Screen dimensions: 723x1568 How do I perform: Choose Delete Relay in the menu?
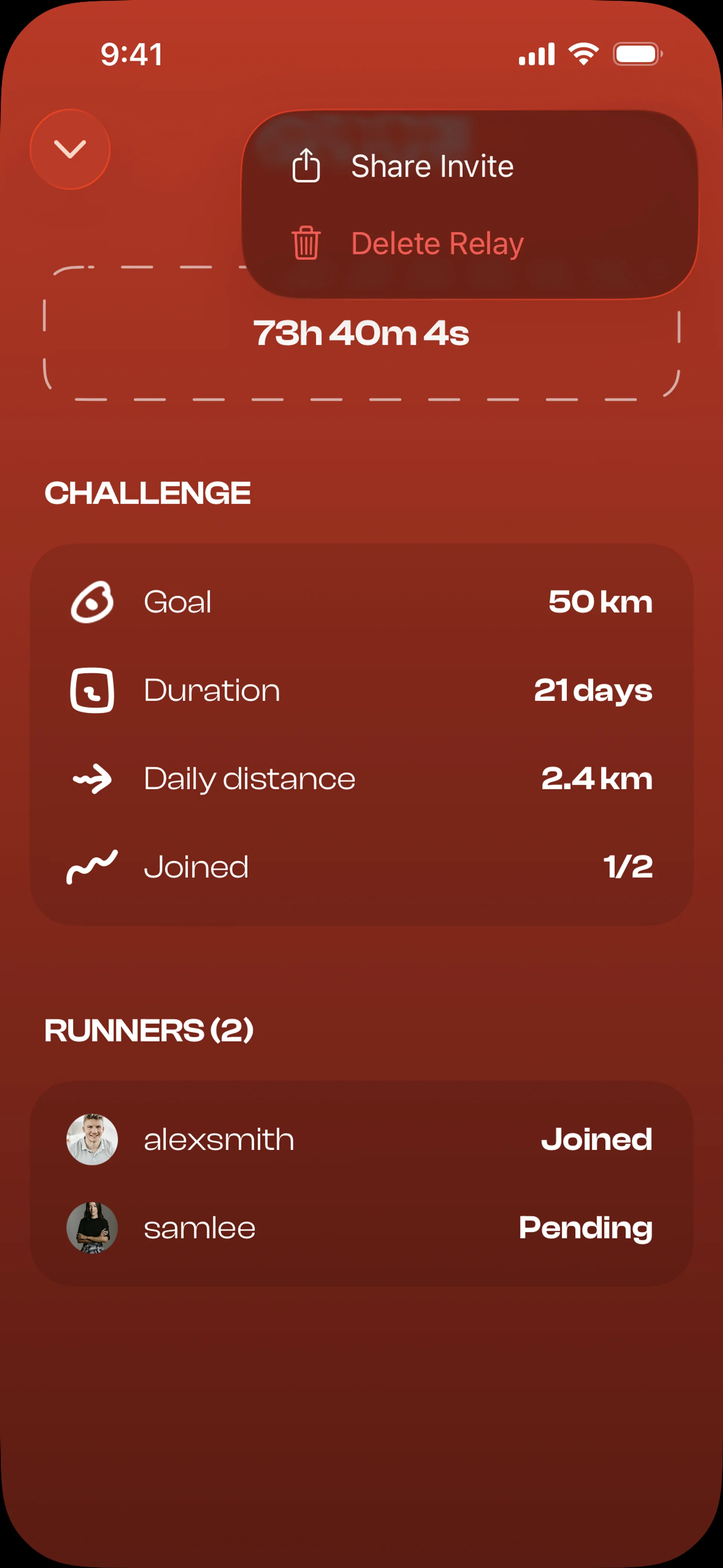pyautogui.click(x=436, y=243)
